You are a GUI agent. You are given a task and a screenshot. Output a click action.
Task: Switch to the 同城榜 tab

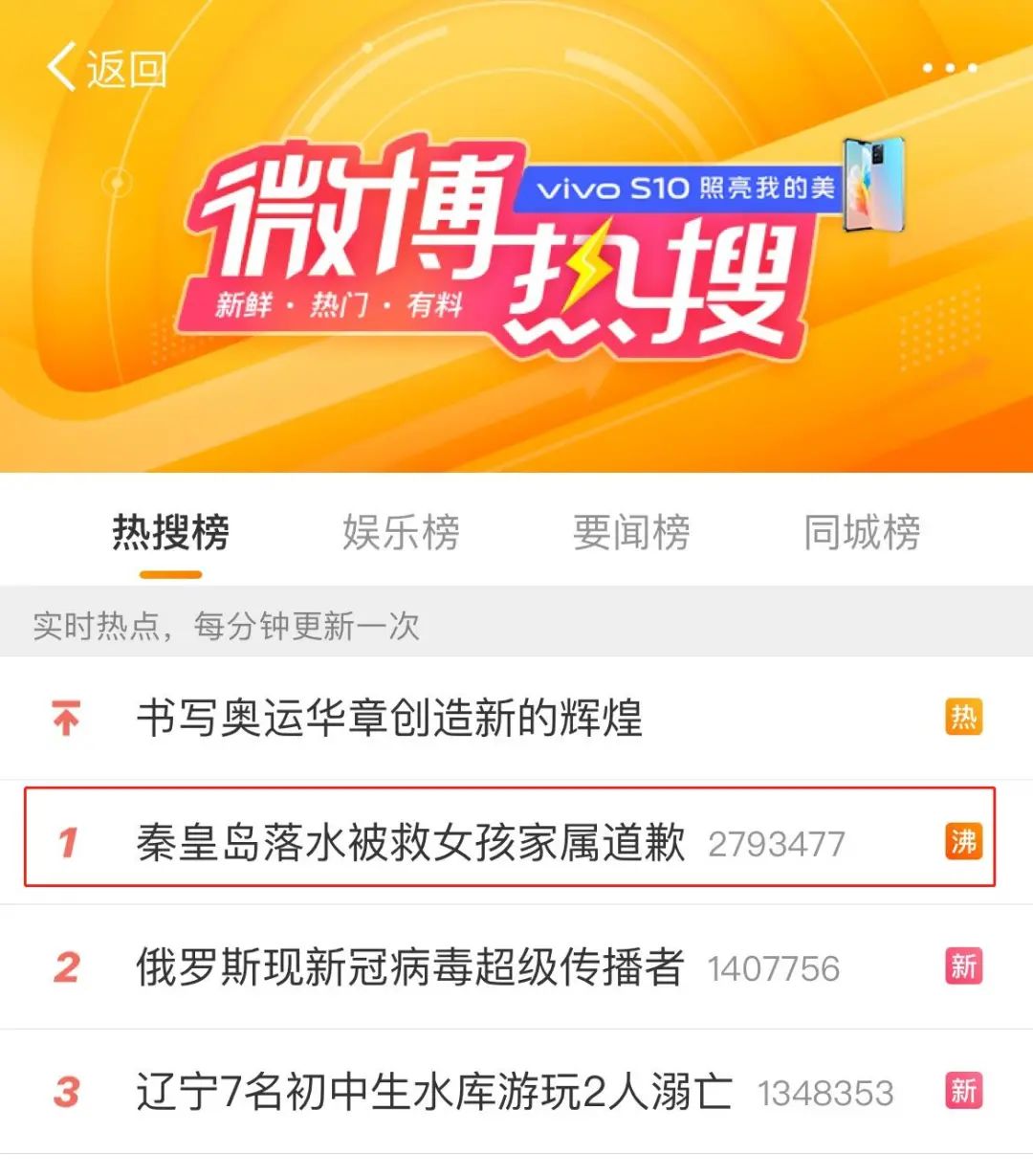862,533
